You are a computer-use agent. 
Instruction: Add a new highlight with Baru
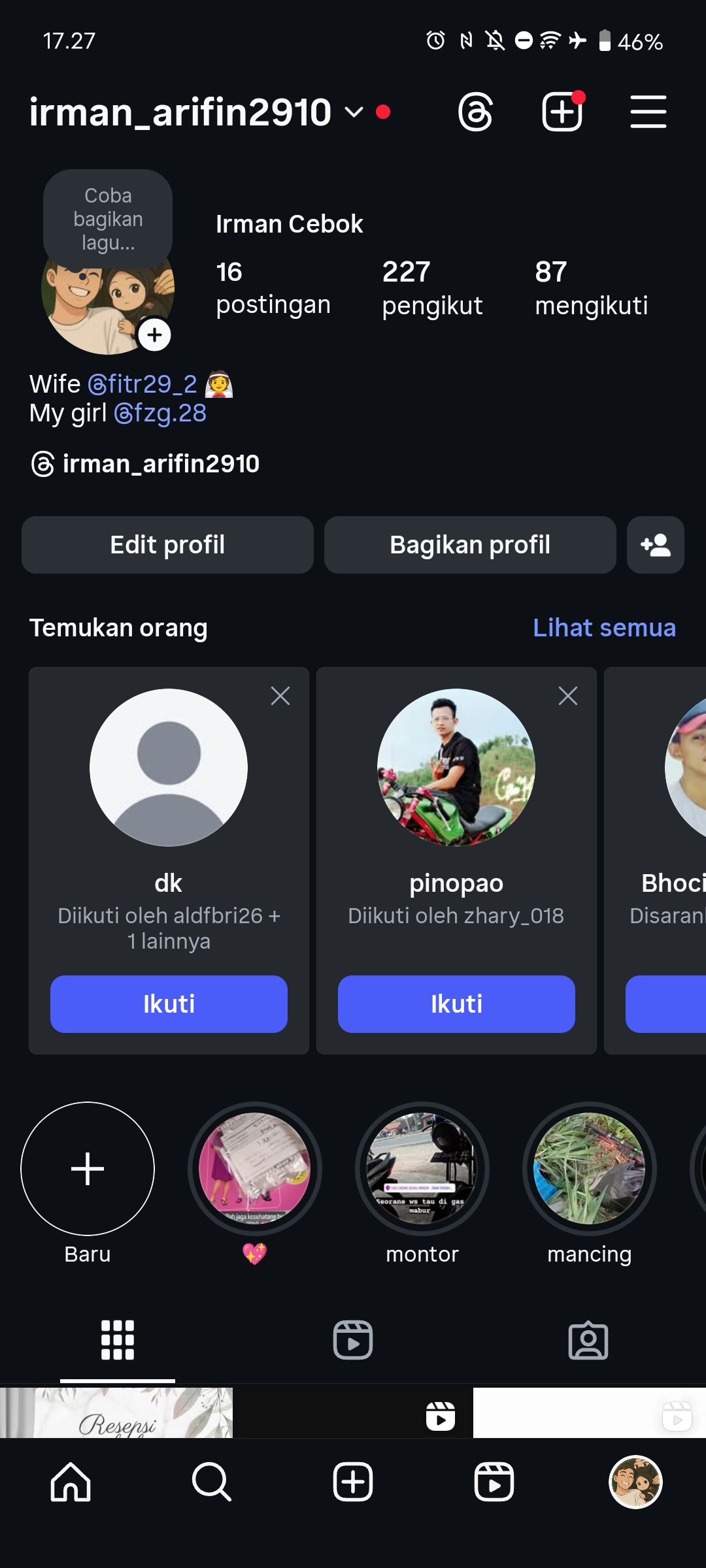(88, 1169)
